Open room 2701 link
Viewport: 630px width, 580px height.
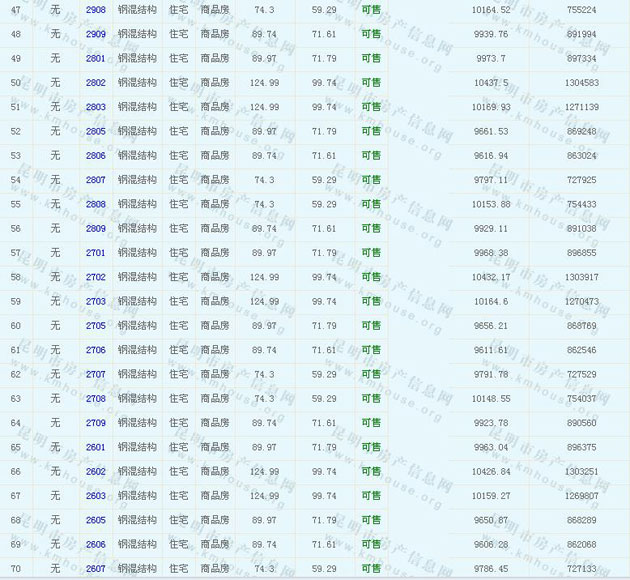coord(96,253)
